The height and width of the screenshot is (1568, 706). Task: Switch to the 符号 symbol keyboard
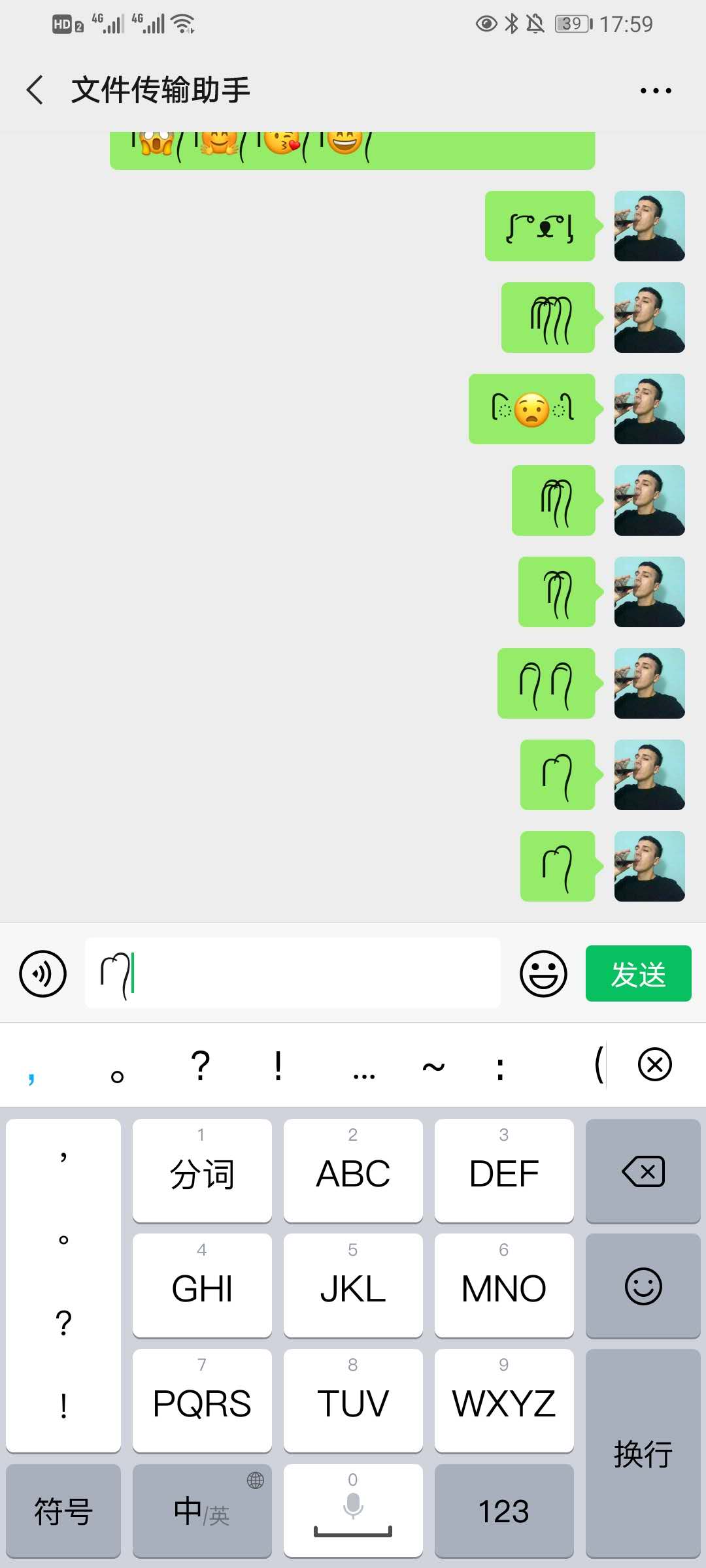(63, 1509)
